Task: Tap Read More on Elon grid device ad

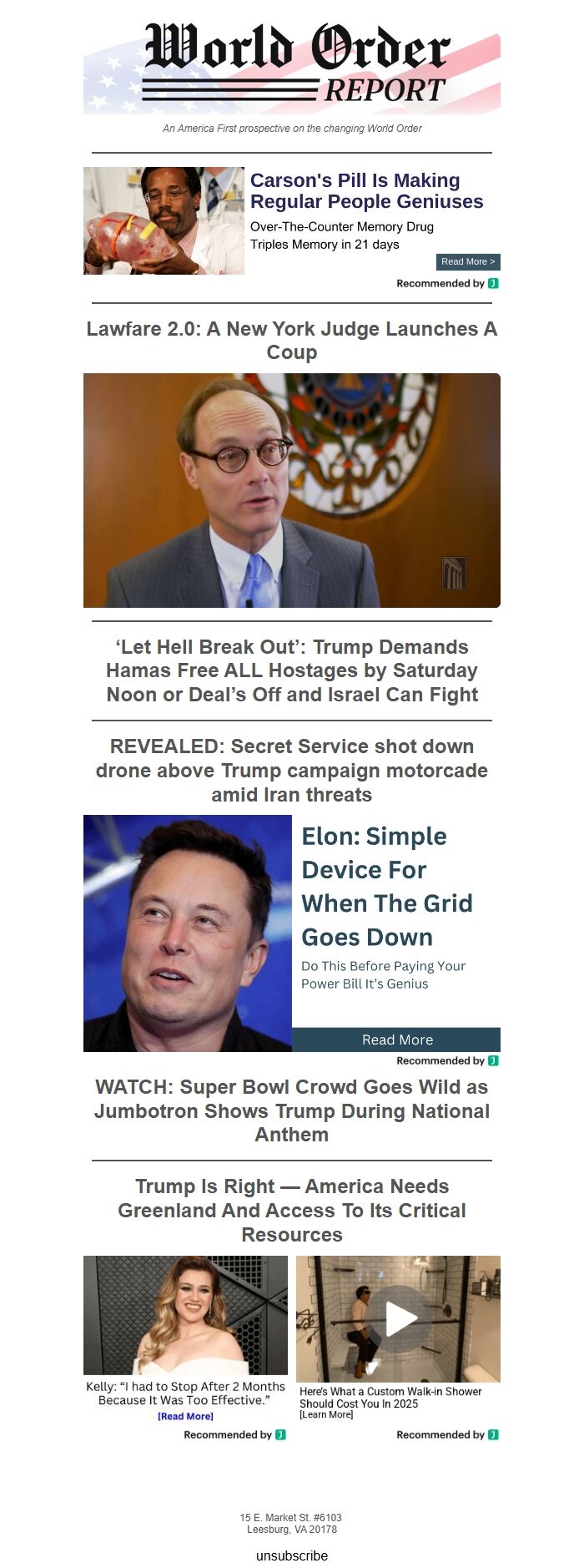Action: tap(396, 1039)
